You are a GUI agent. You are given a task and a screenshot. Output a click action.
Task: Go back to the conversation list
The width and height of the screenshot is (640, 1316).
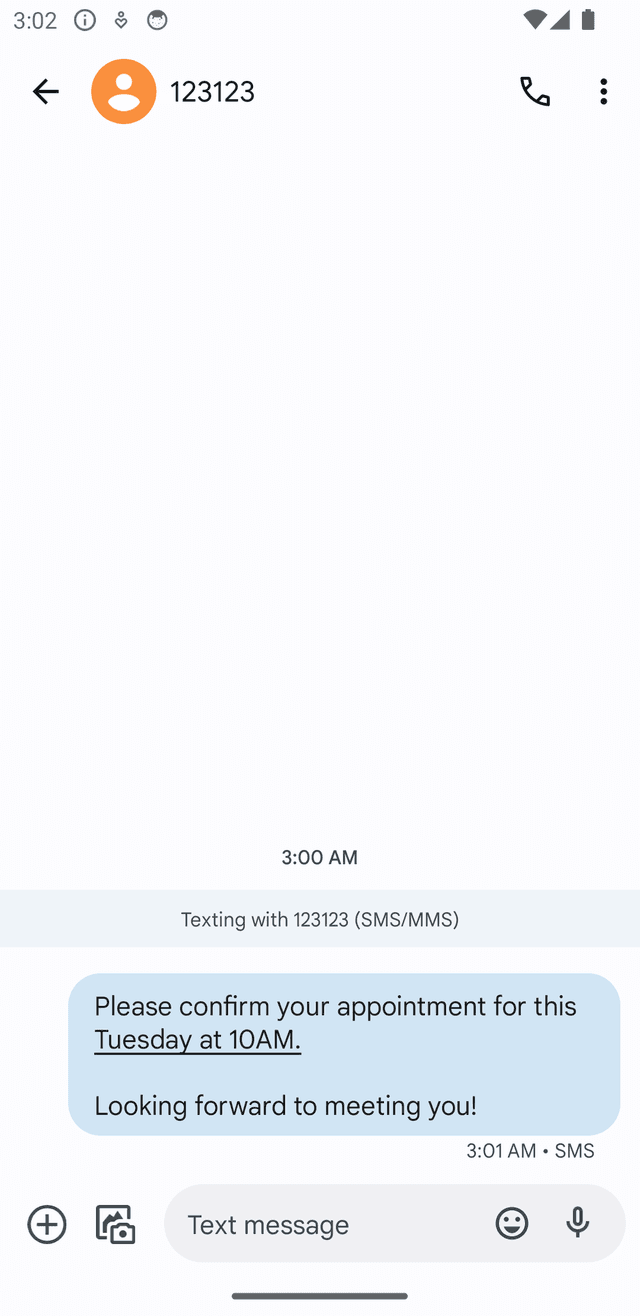point(45,91)
